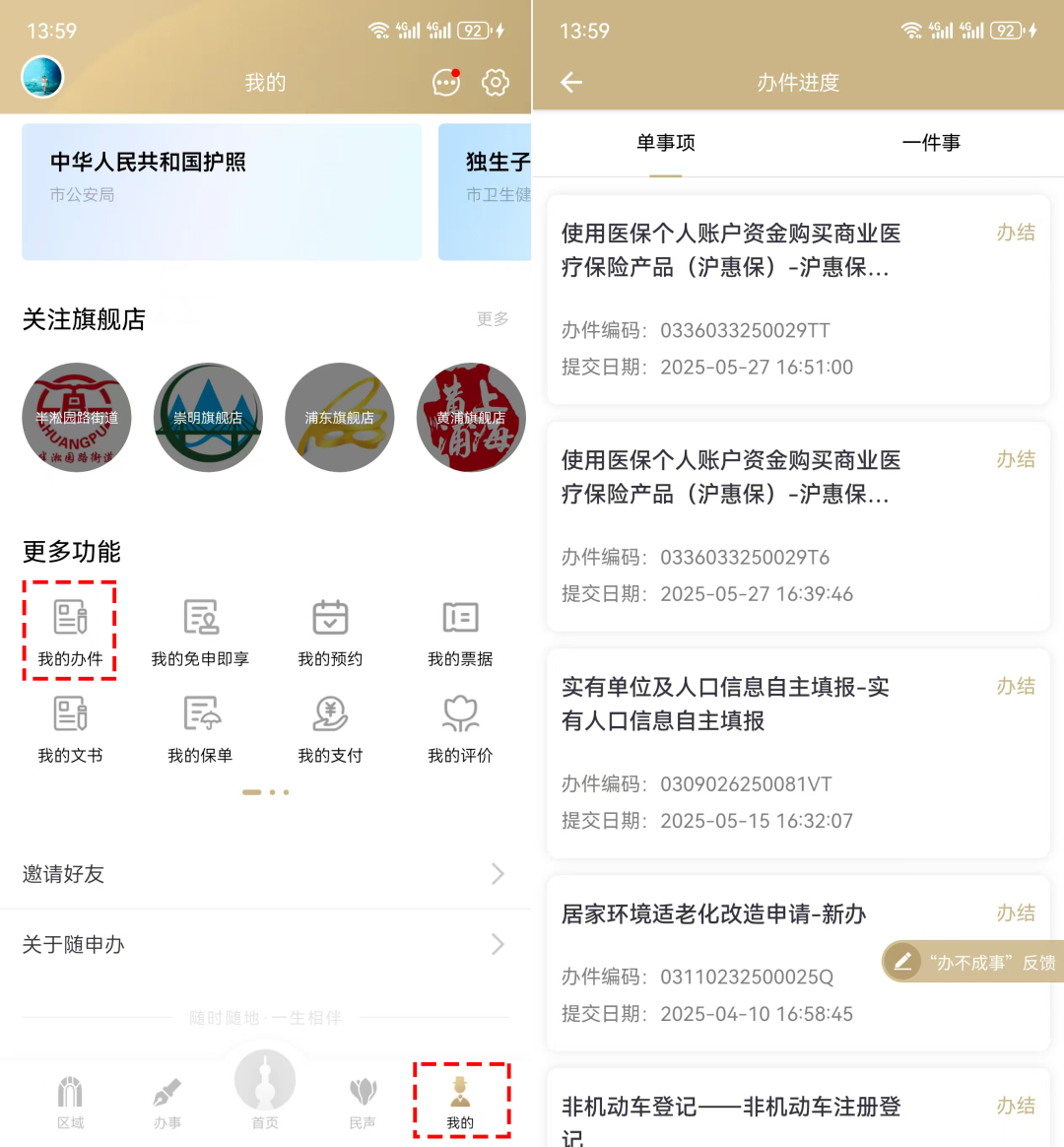This screenshot has width=1064, height=1147.
Task: Open 我的办件
Action: (x=70, y=632)
